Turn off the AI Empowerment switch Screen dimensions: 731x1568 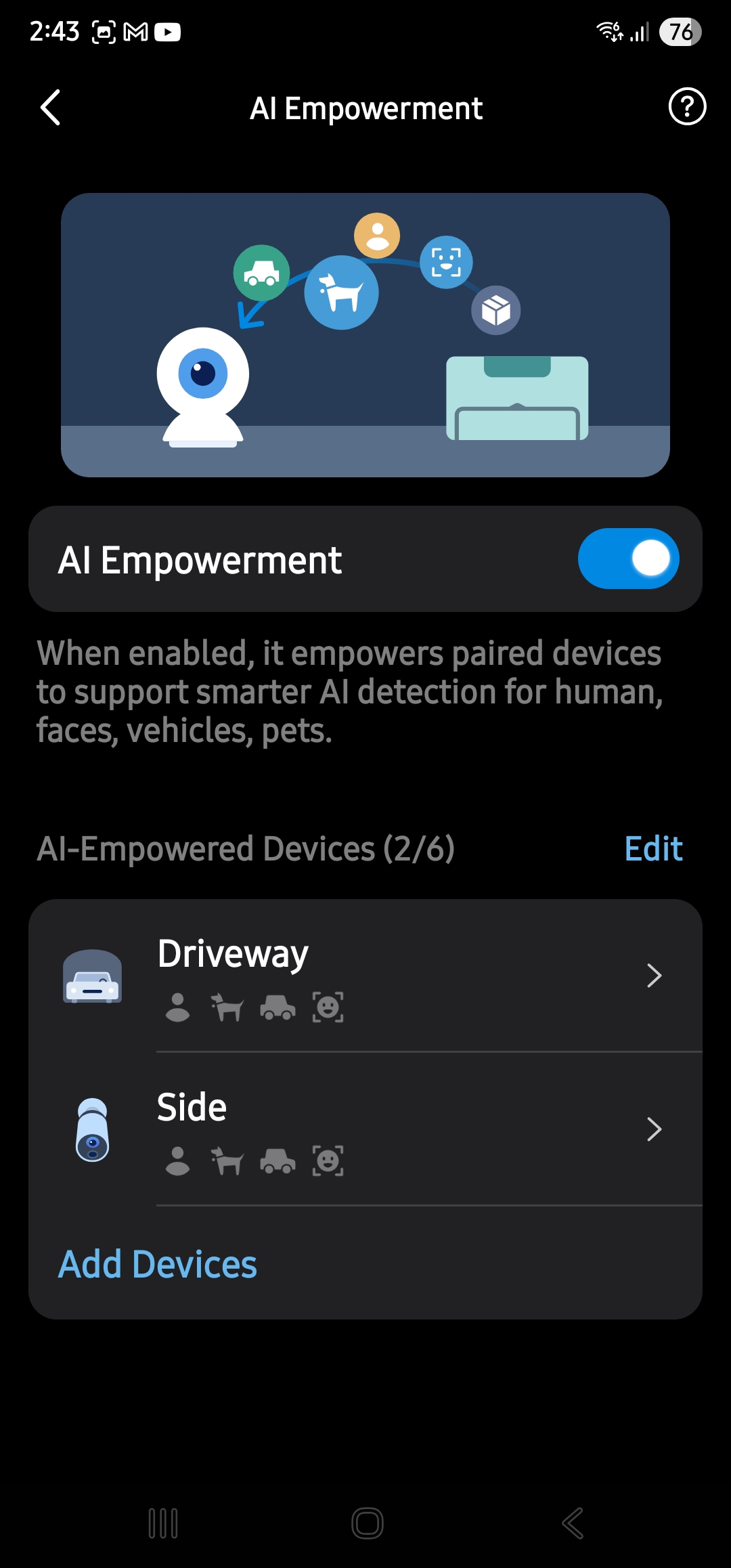[x=628, y=559]
